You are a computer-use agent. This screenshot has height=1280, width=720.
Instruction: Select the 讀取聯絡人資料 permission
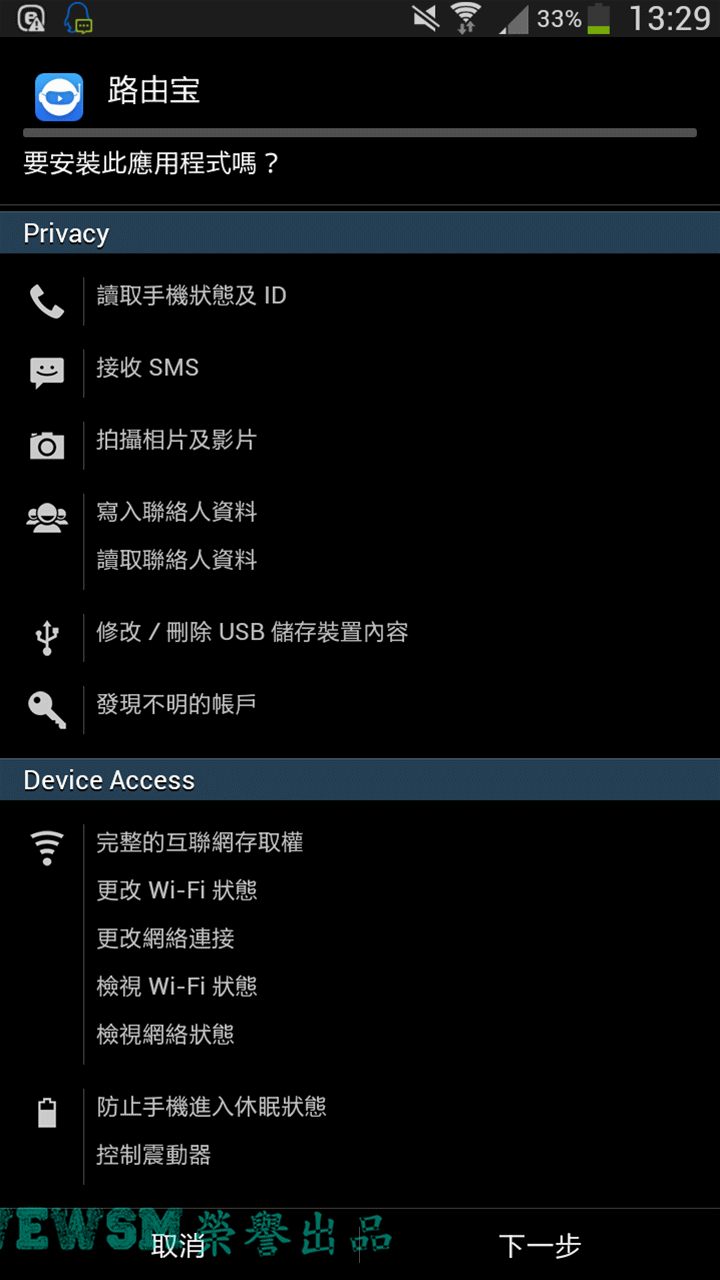[x=177, y=560]
